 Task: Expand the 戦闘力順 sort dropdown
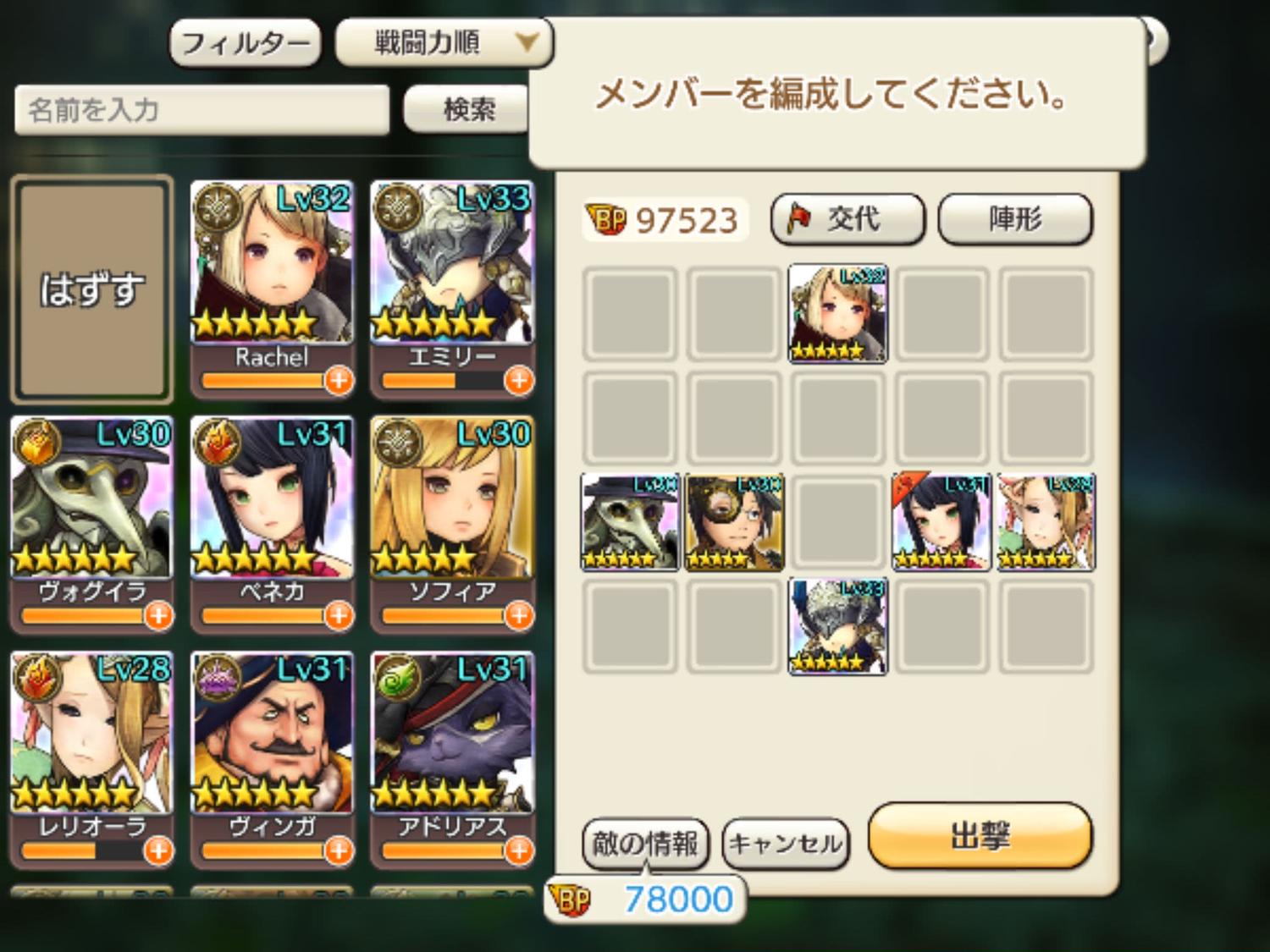pos(443,42)
